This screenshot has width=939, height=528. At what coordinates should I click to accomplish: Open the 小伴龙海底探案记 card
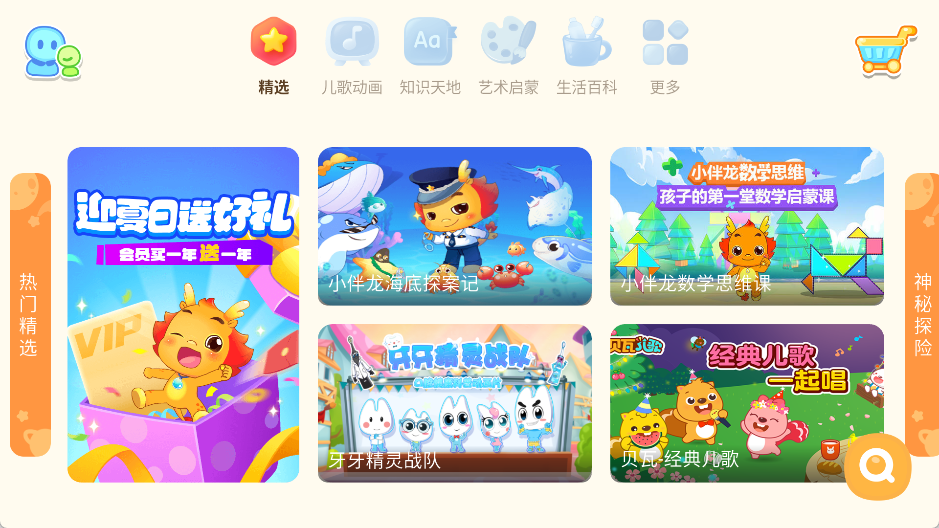454,226
